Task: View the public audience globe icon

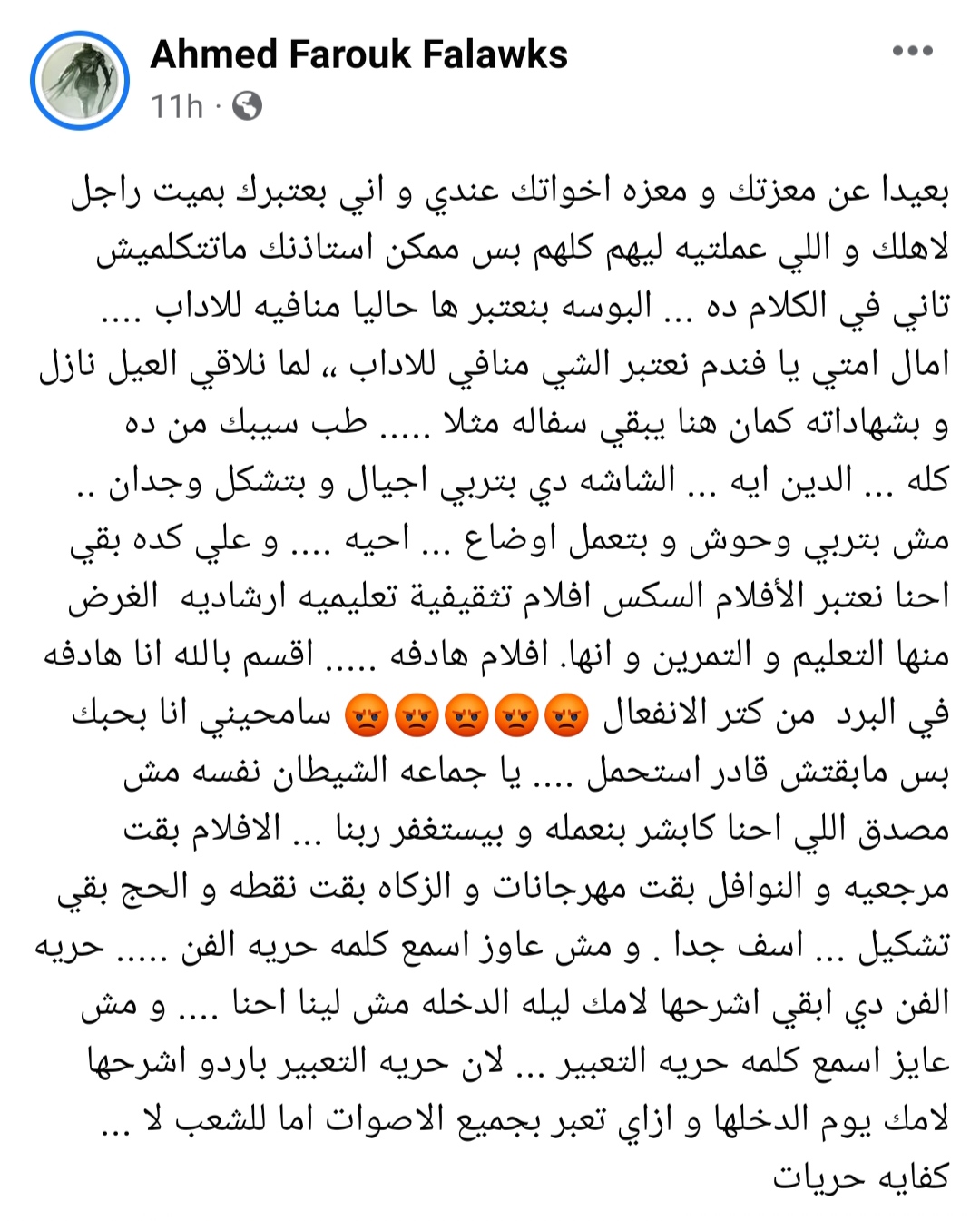Action: 247,107
